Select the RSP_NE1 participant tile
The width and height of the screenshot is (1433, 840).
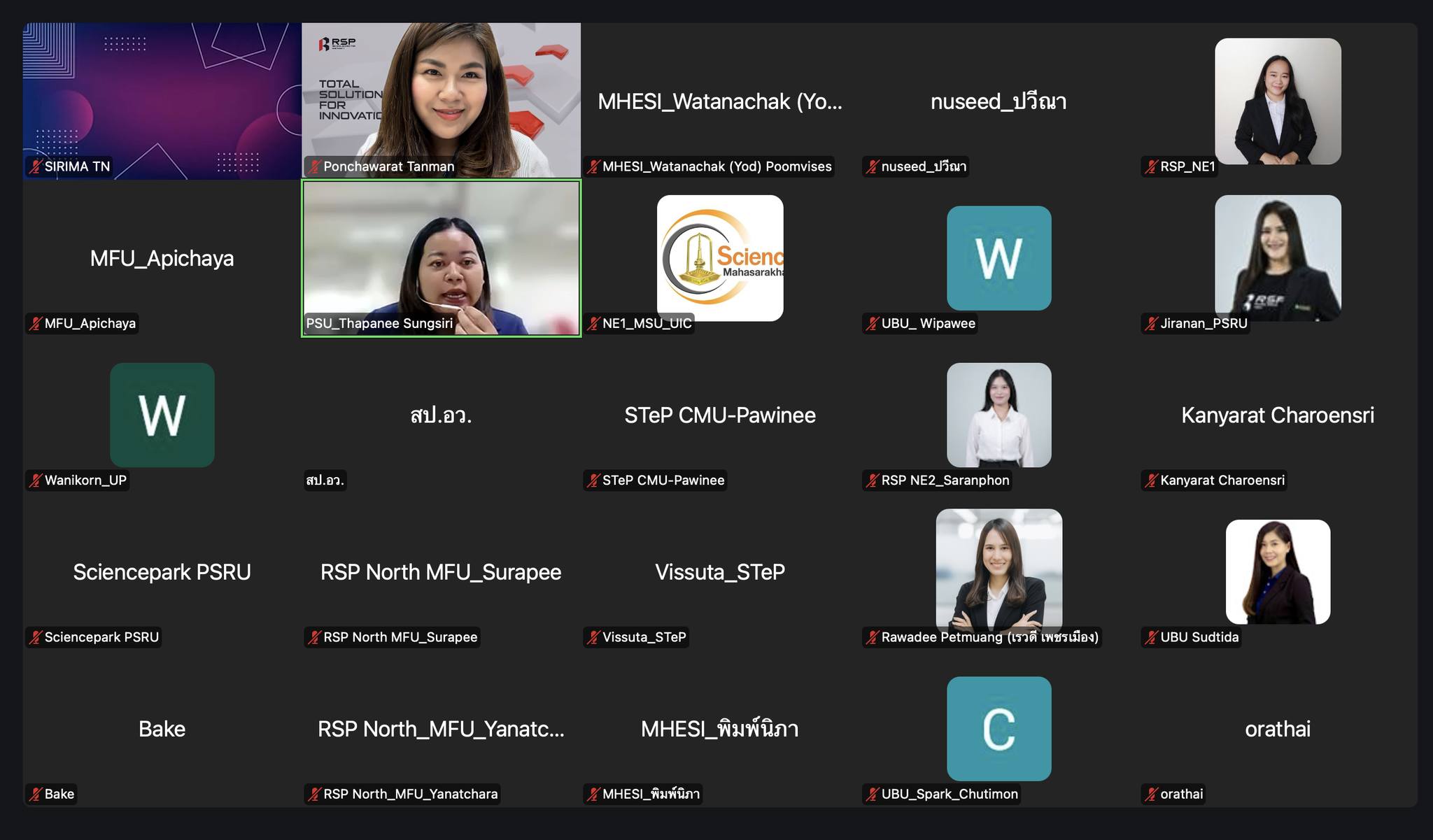1278,101
